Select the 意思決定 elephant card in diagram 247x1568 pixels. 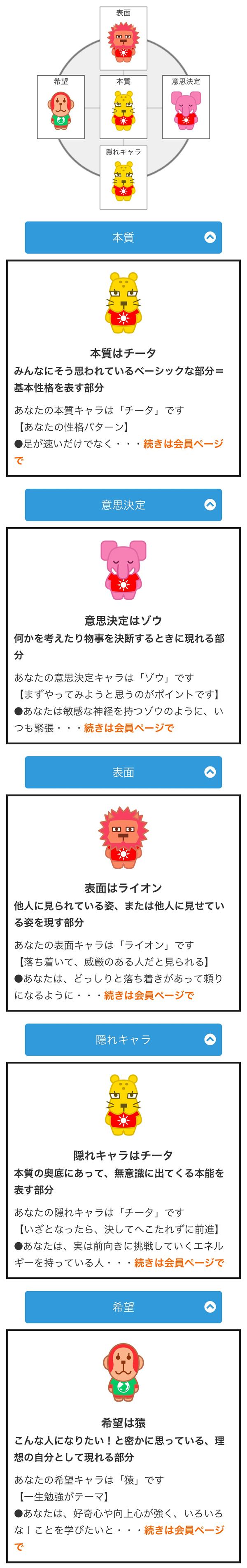pyautogui.click(x=186, y=107)
